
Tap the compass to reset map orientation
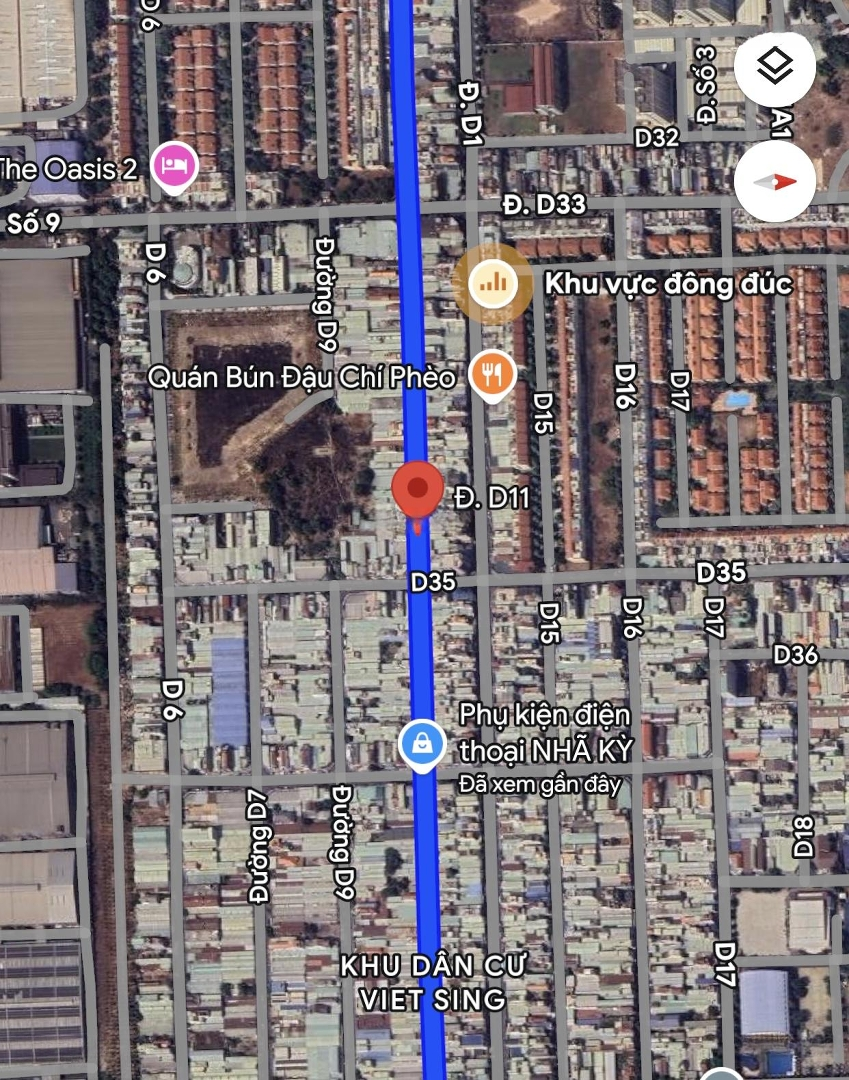click(774, 182)
